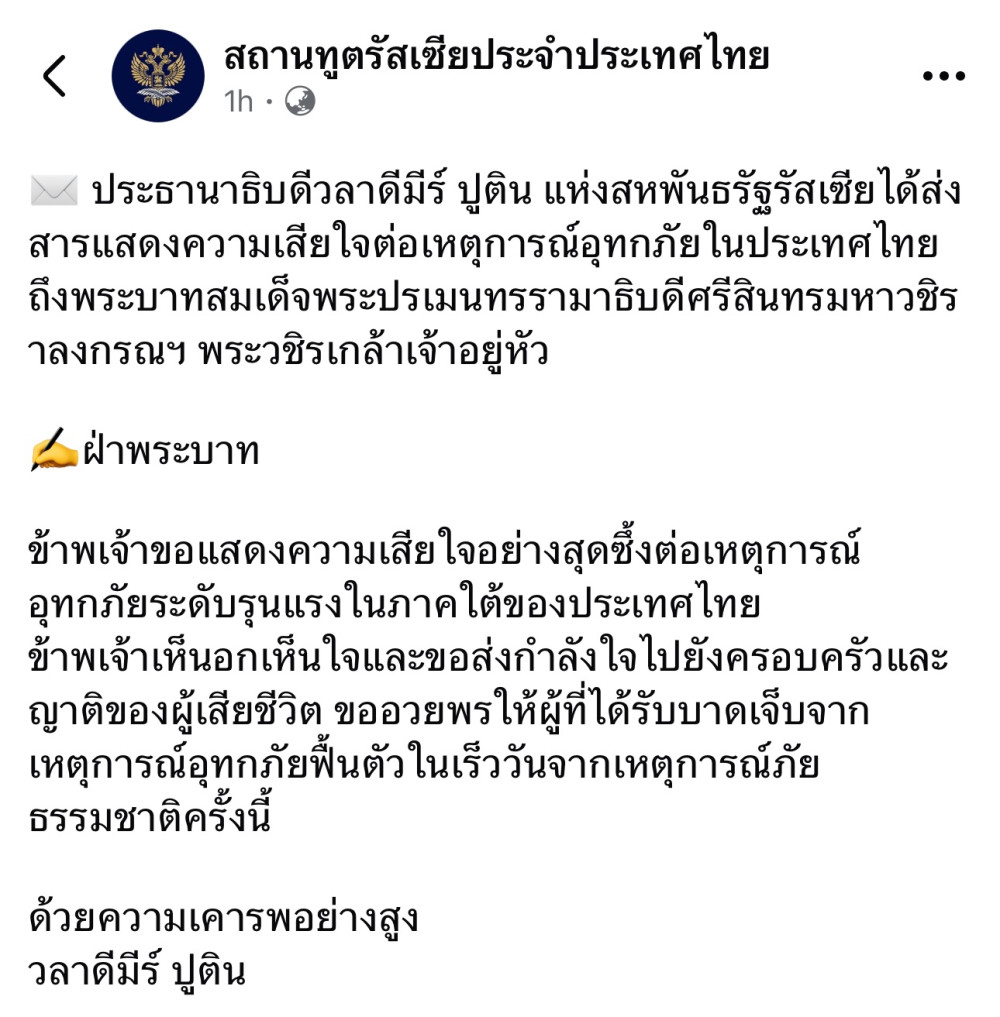The height and width of the screenshot is (1017, 1000).
Task: Open the page name สถานทูตรัสเซียประจำประเทศไทย
Action: 496,56
